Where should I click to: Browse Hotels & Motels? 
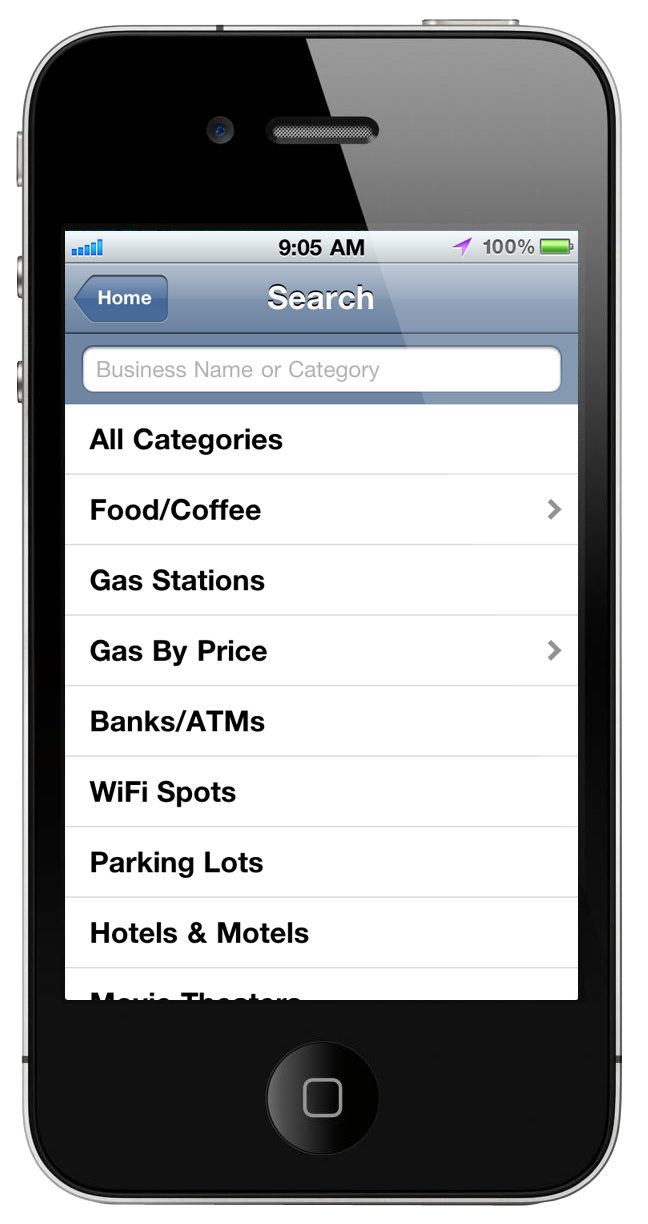[321, 933]
